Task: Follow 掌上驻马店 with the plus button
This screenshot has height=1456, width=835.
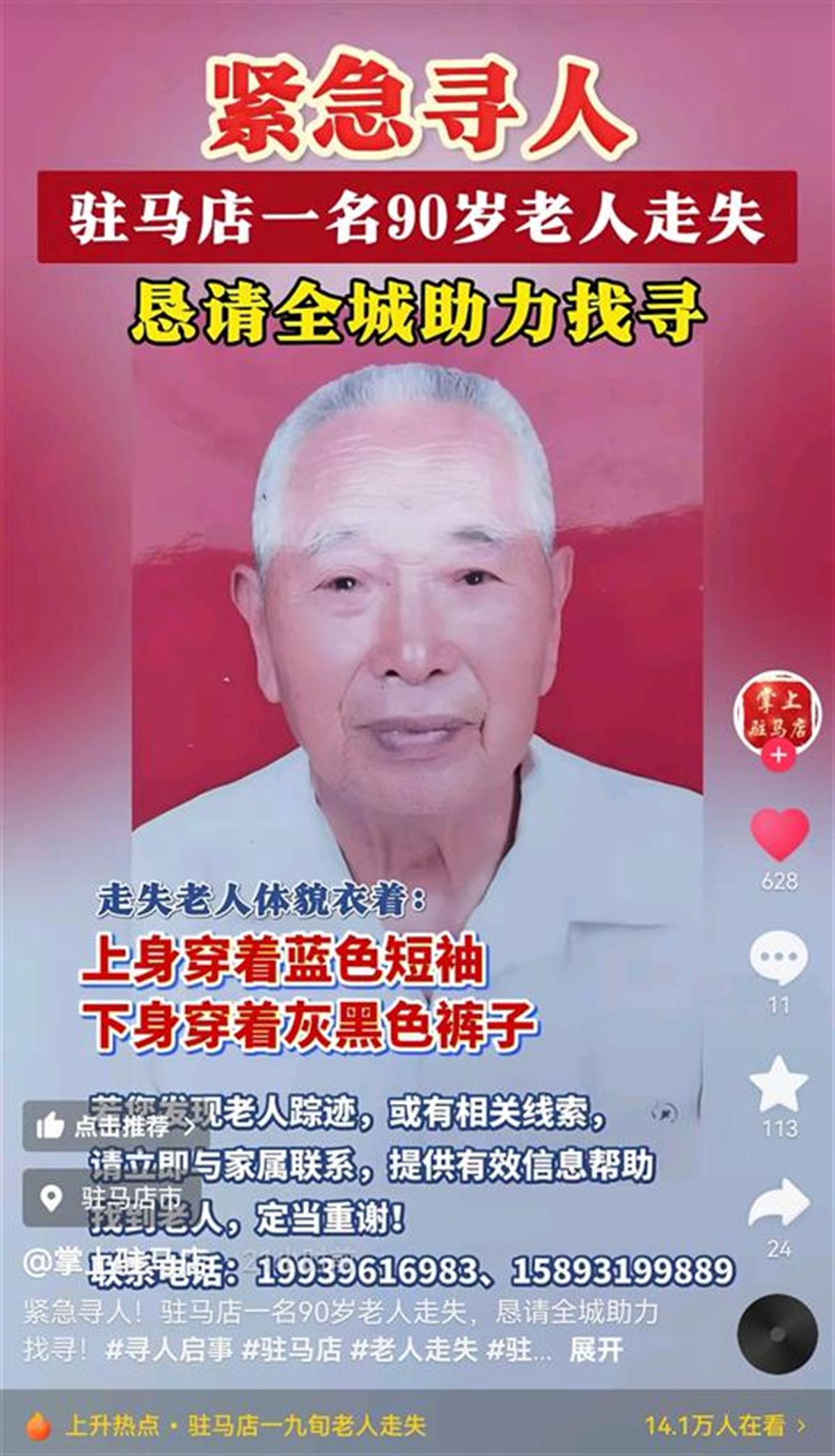Action: 778,755
